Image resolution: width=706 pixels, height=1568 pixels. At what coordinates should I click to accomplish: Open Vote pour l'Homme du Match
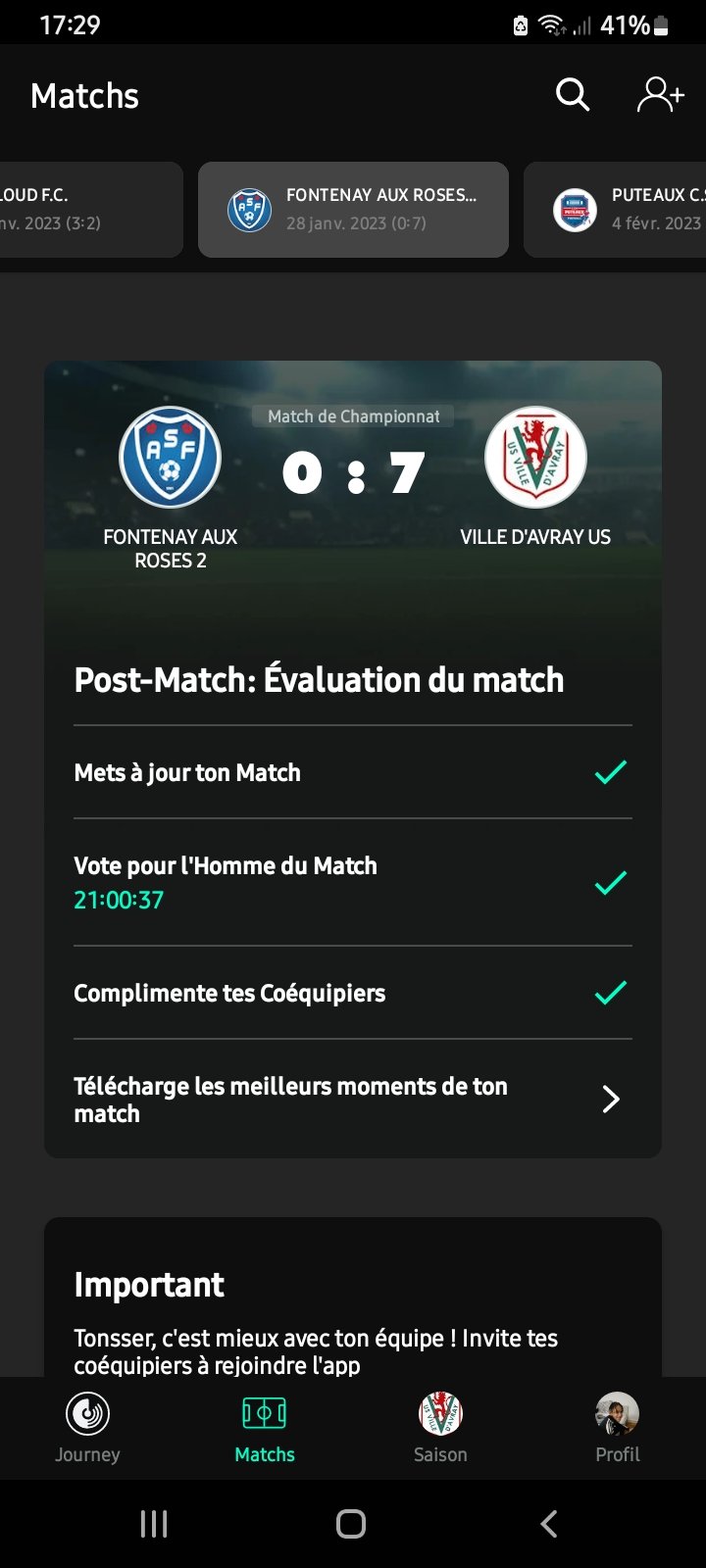point(353,882)
